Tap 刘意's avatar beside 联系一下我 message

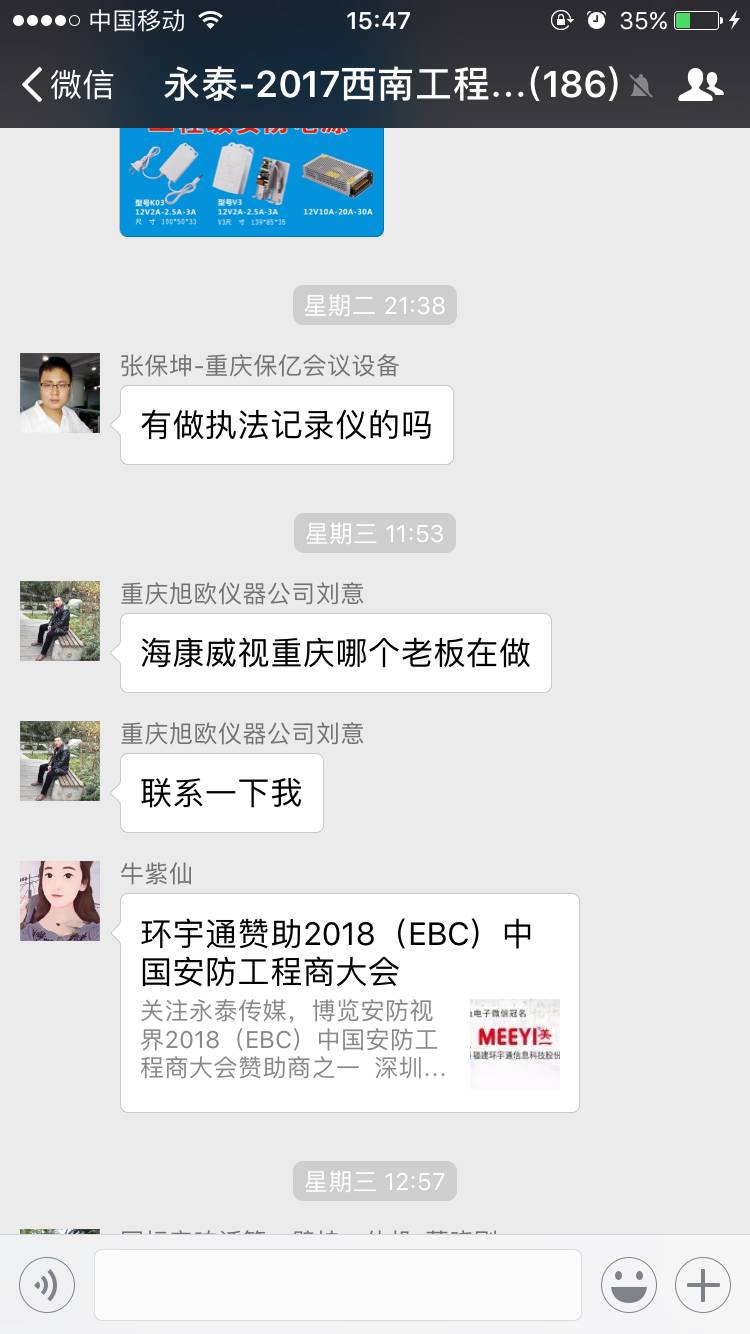tap(60, 761)
